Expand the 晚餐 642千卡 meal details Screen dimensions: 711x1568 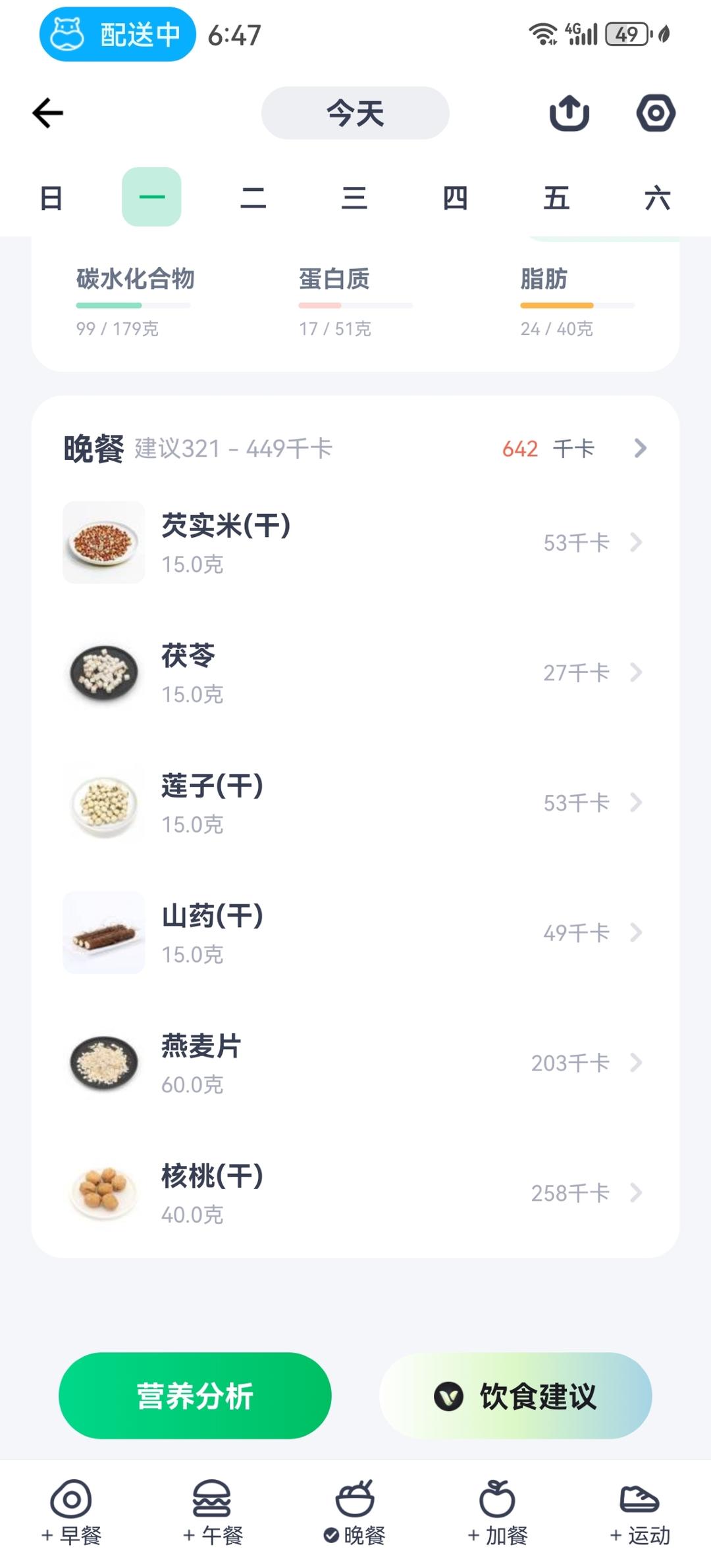point(639,449)
